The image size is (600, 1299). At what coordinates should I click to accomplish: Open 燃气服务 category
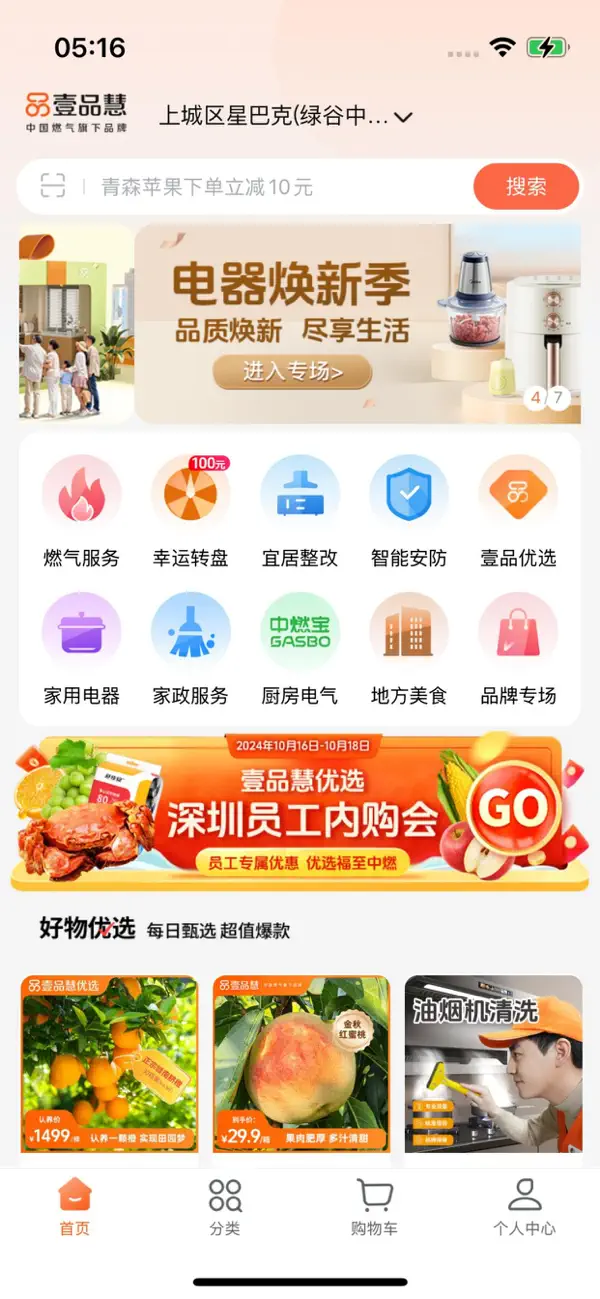coord(81,511)
